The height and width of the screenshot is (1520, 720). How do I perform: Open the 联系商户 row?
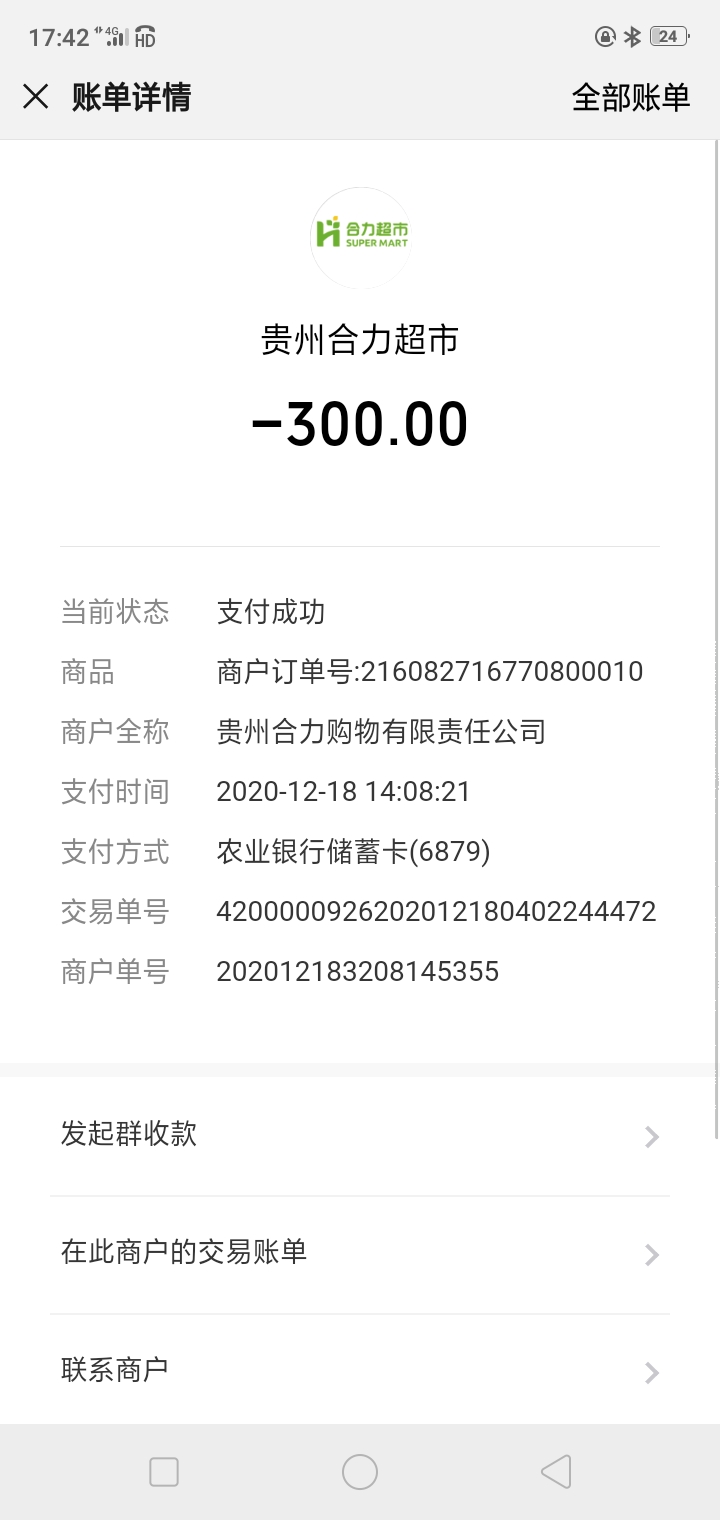tap(360, 1370)
